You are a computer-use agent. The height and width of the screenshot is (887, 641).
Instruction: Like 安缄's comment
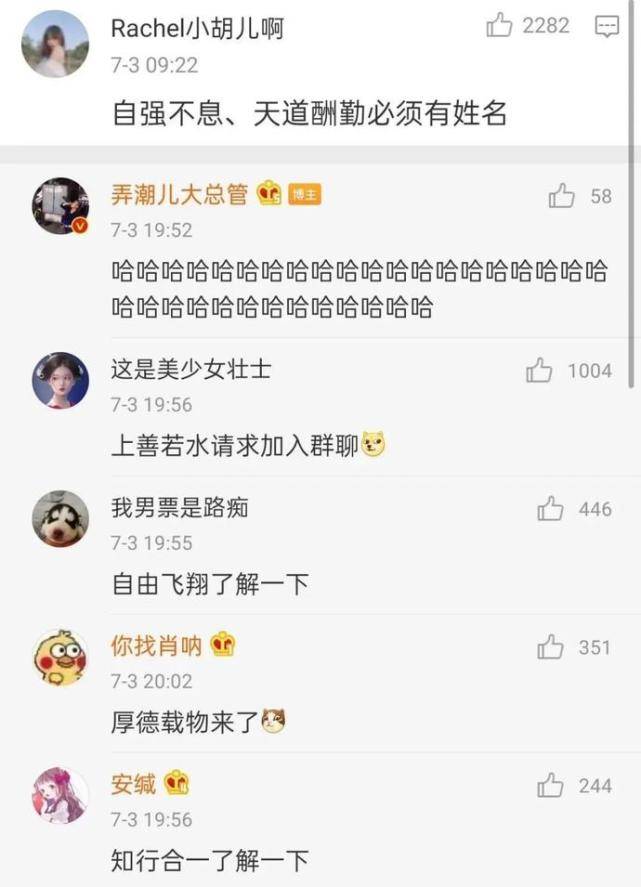tap(551, 786)
